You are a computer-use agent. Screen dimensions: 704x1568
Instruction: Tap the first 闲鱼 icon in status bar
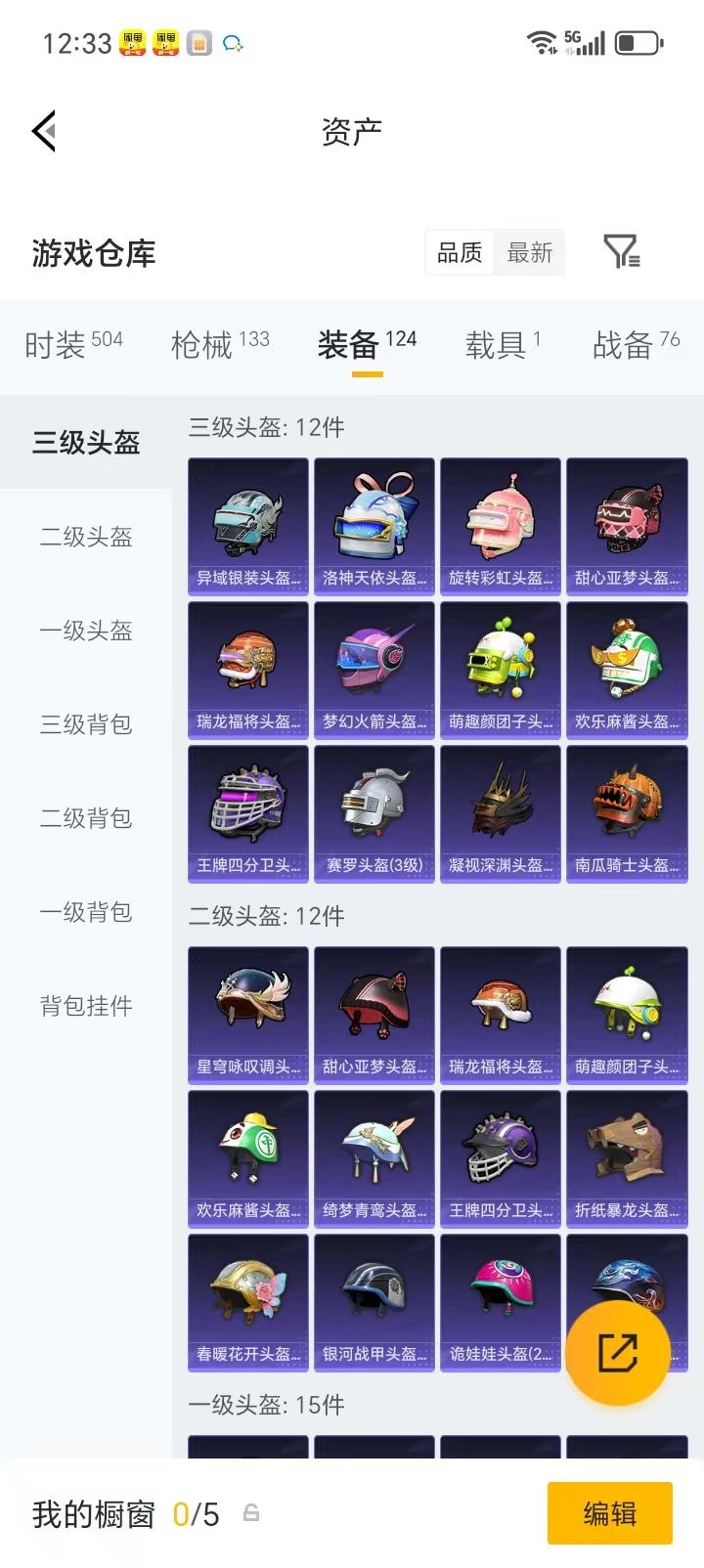[128, 43]
